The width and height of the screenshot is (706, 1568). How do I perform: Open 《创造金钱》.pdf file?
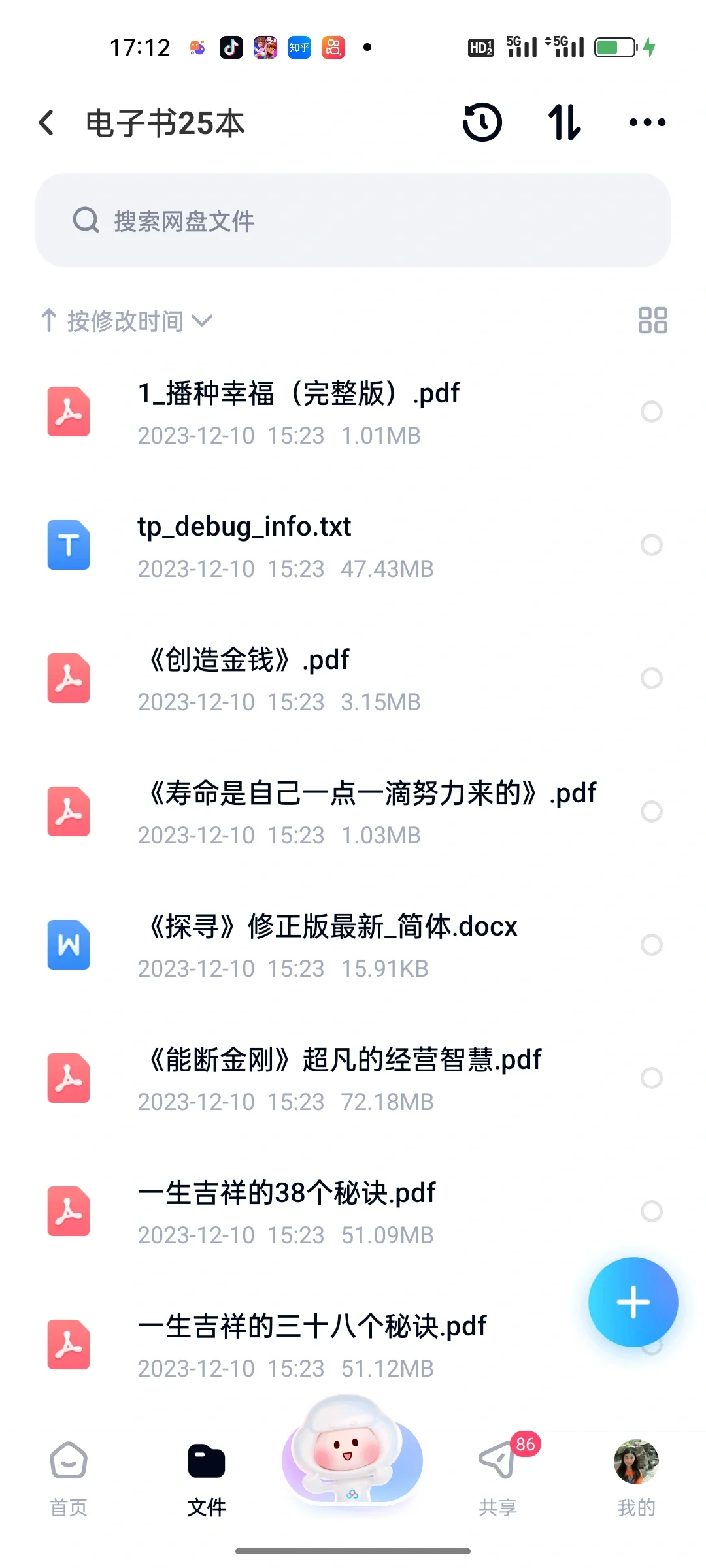click(353, 679)
